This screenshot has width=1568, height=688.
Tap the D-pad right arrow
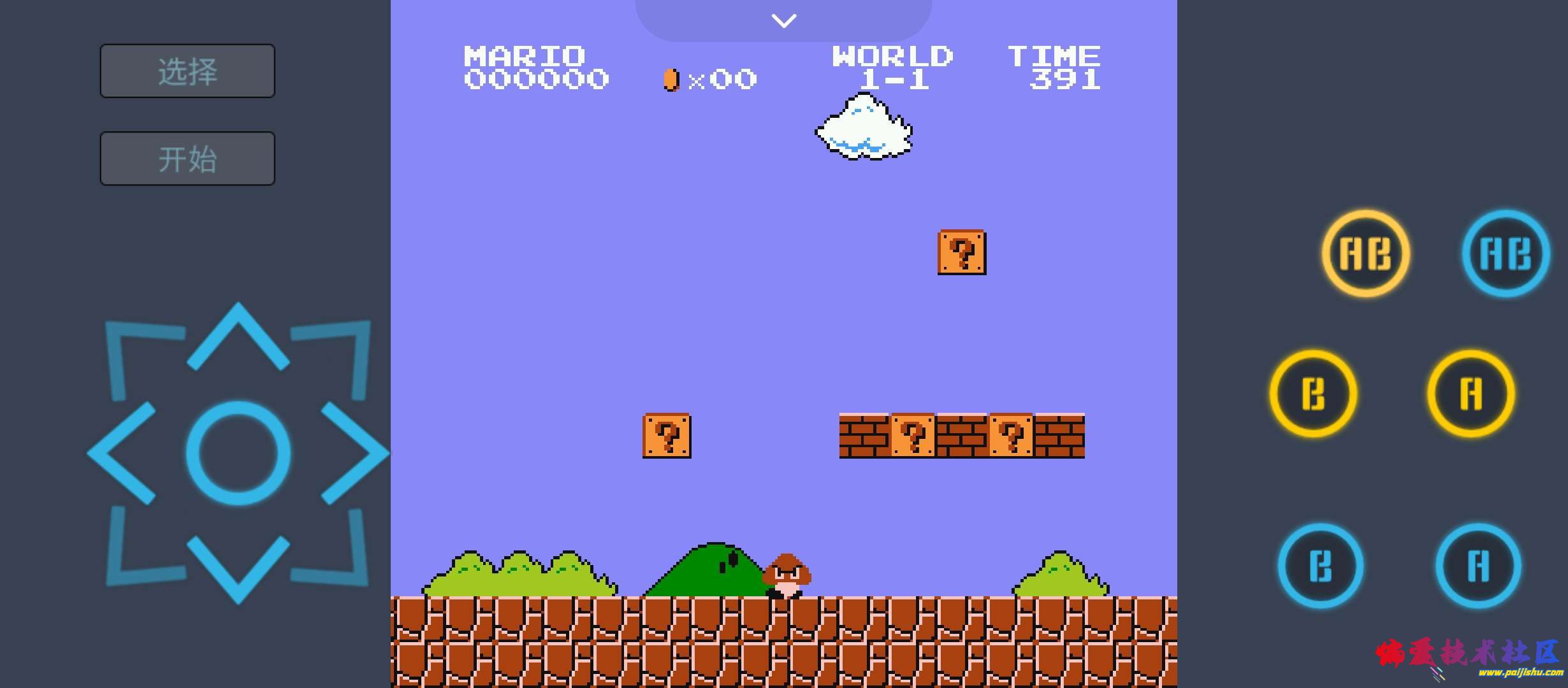(x=354, y=453)
